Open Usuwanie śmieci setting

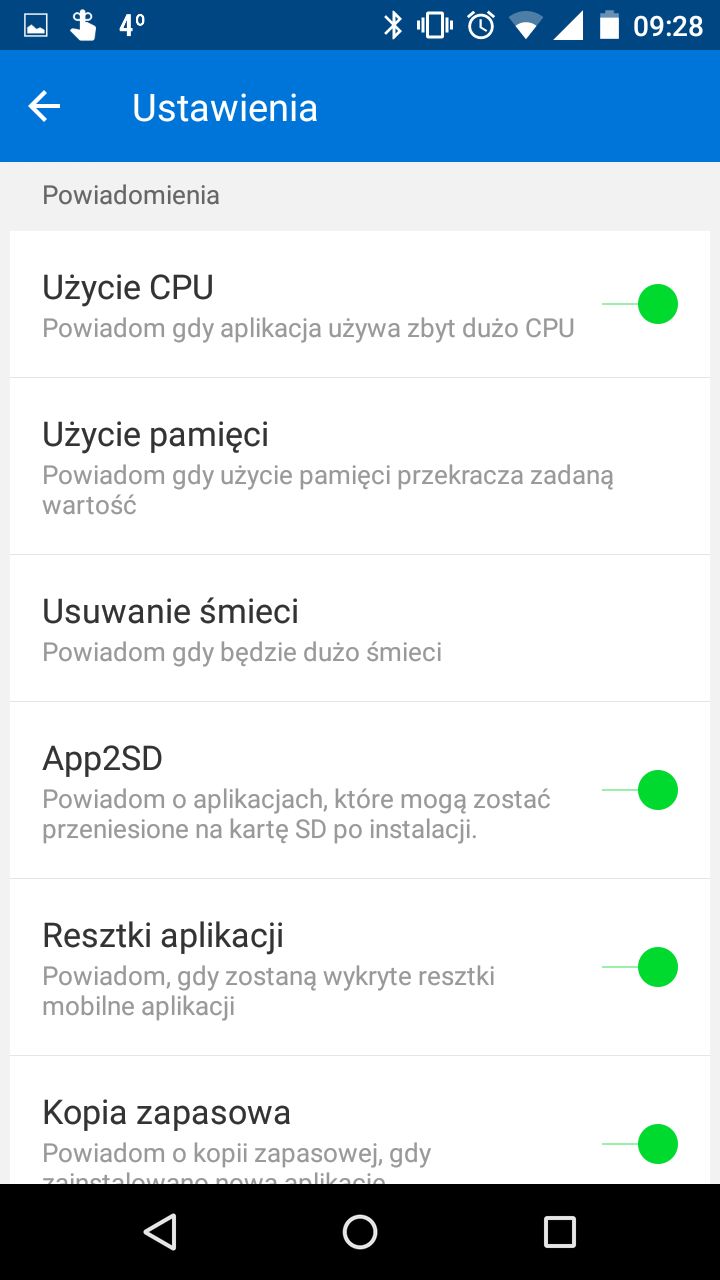click(360, 628)
